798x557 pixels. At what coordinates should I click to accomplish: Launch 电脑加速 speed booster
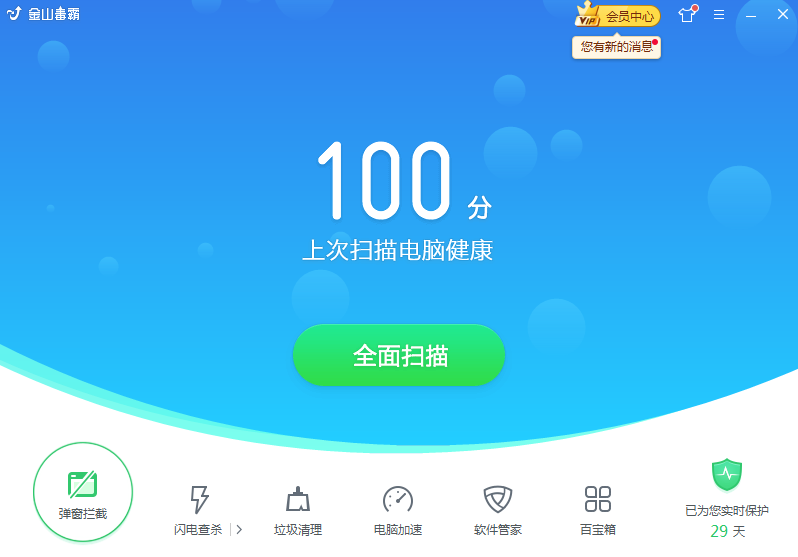(x=398, y=508)
